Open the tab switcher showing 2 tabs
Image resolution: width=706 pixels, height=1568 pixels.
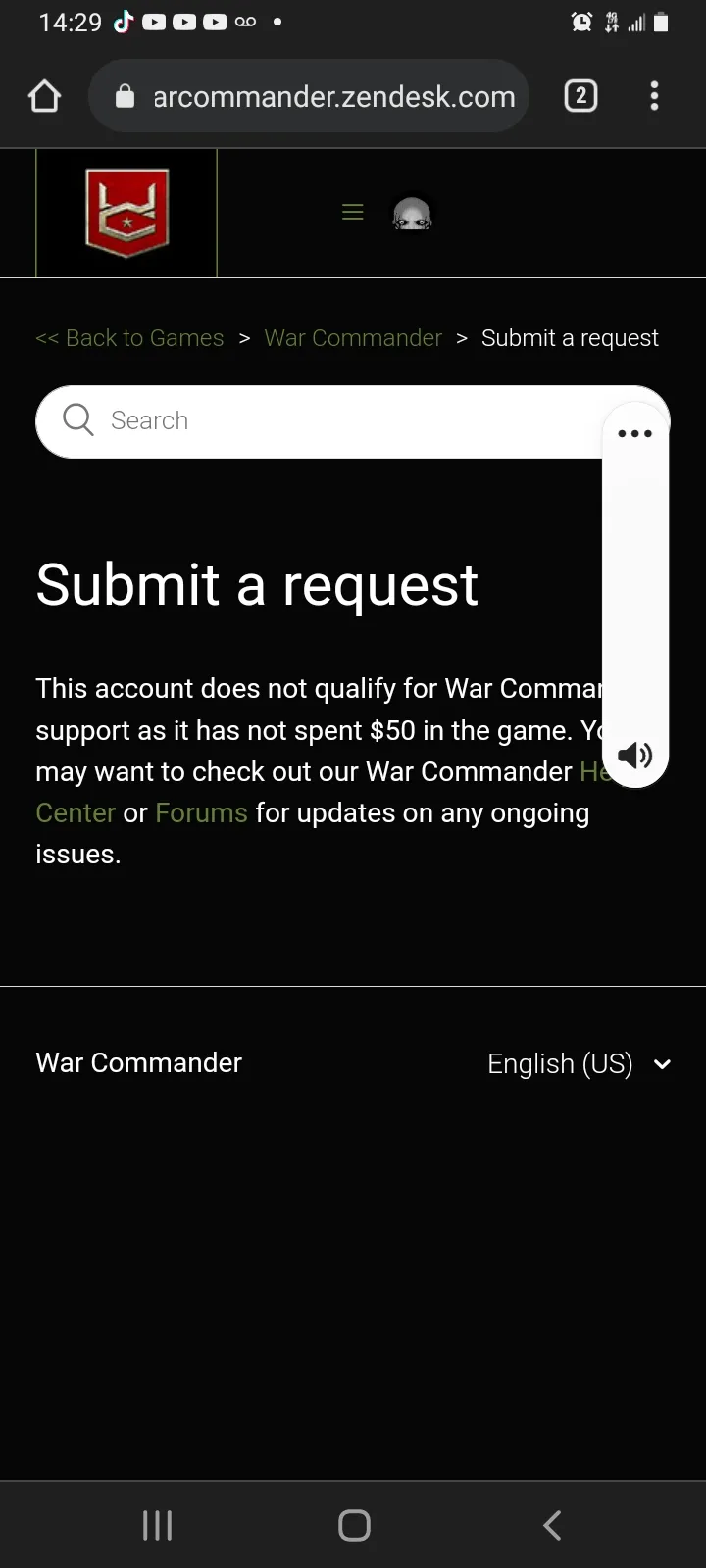coord(580,96)
